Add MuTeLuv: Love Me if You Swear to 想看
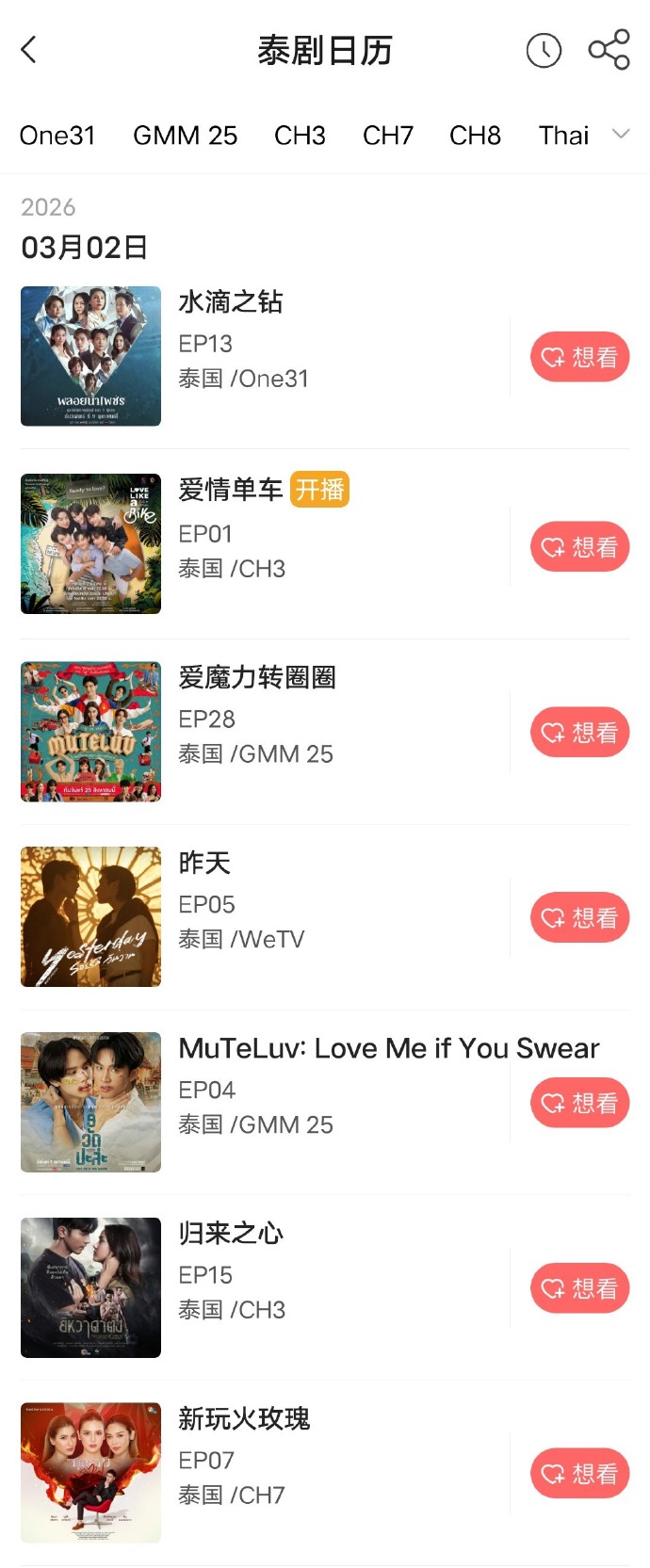The width and height of the screenshot is (650, 1568). [579, 1103]
